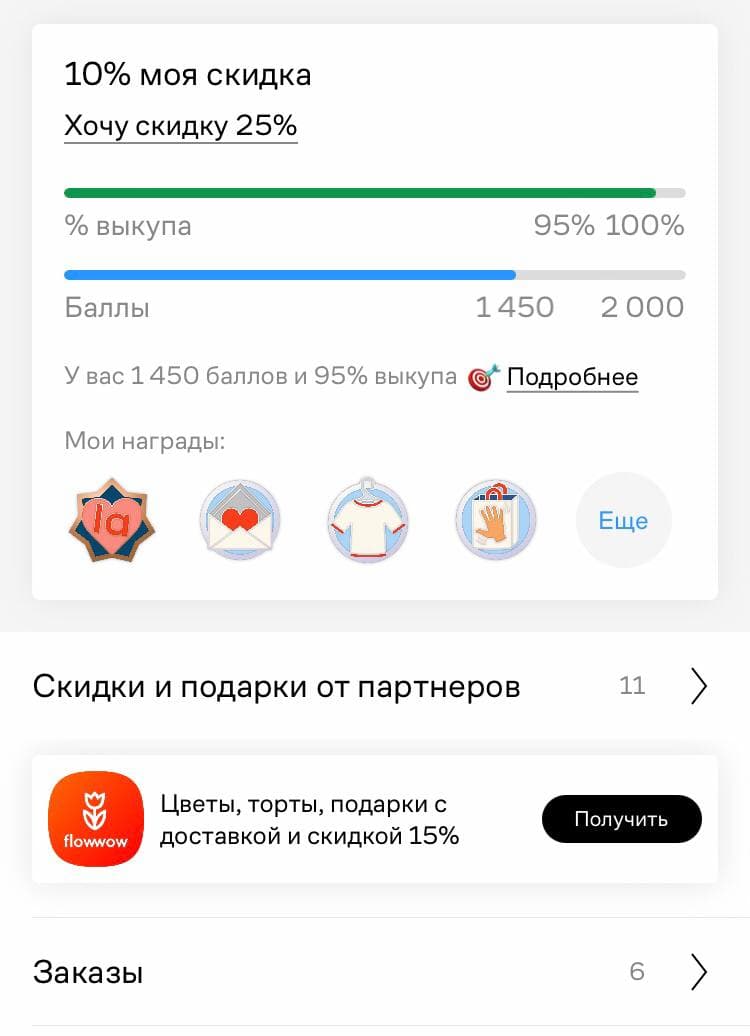This screenshot has height=1036, width=750.
Task: Open the envelope-with-heart award badge
Action: (x=239, y=518)
